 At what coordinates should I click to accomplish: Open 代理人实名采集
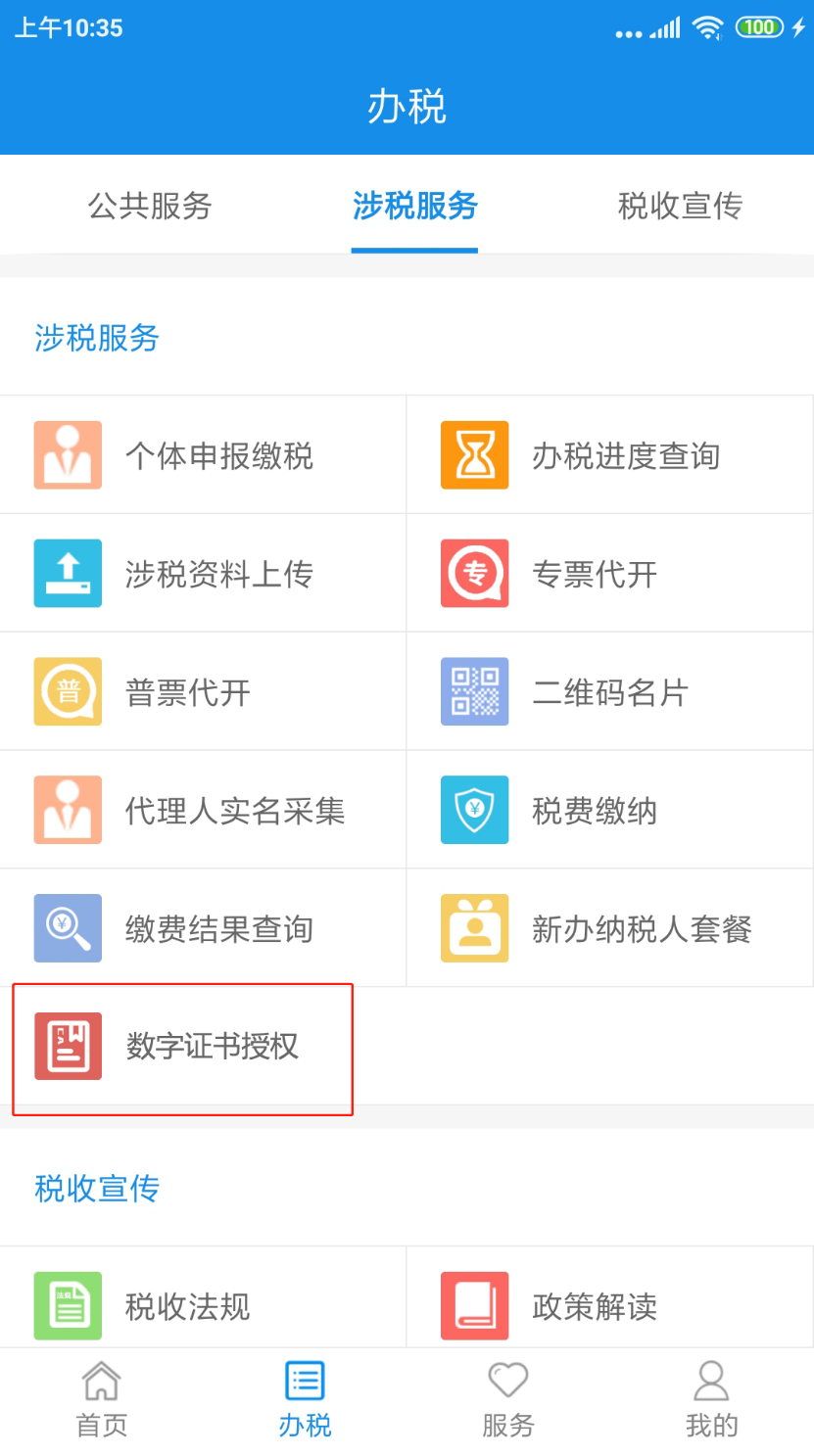click(203, 811)
